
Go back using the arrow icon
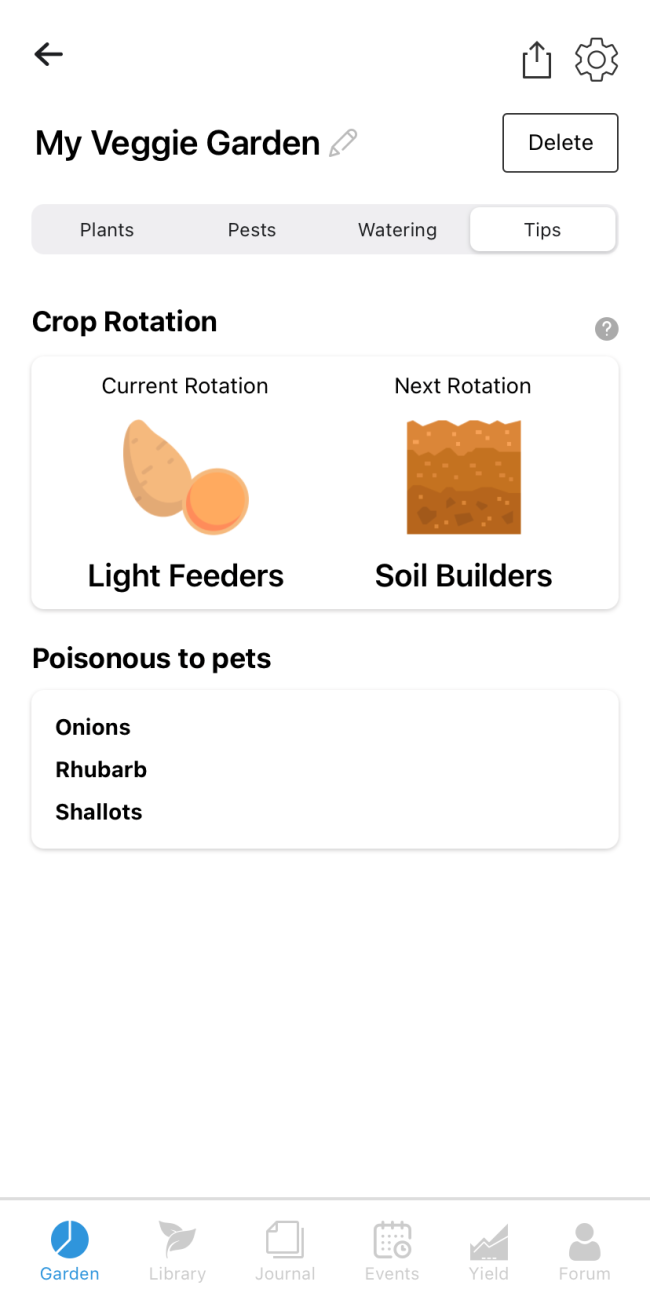[48, 54]
